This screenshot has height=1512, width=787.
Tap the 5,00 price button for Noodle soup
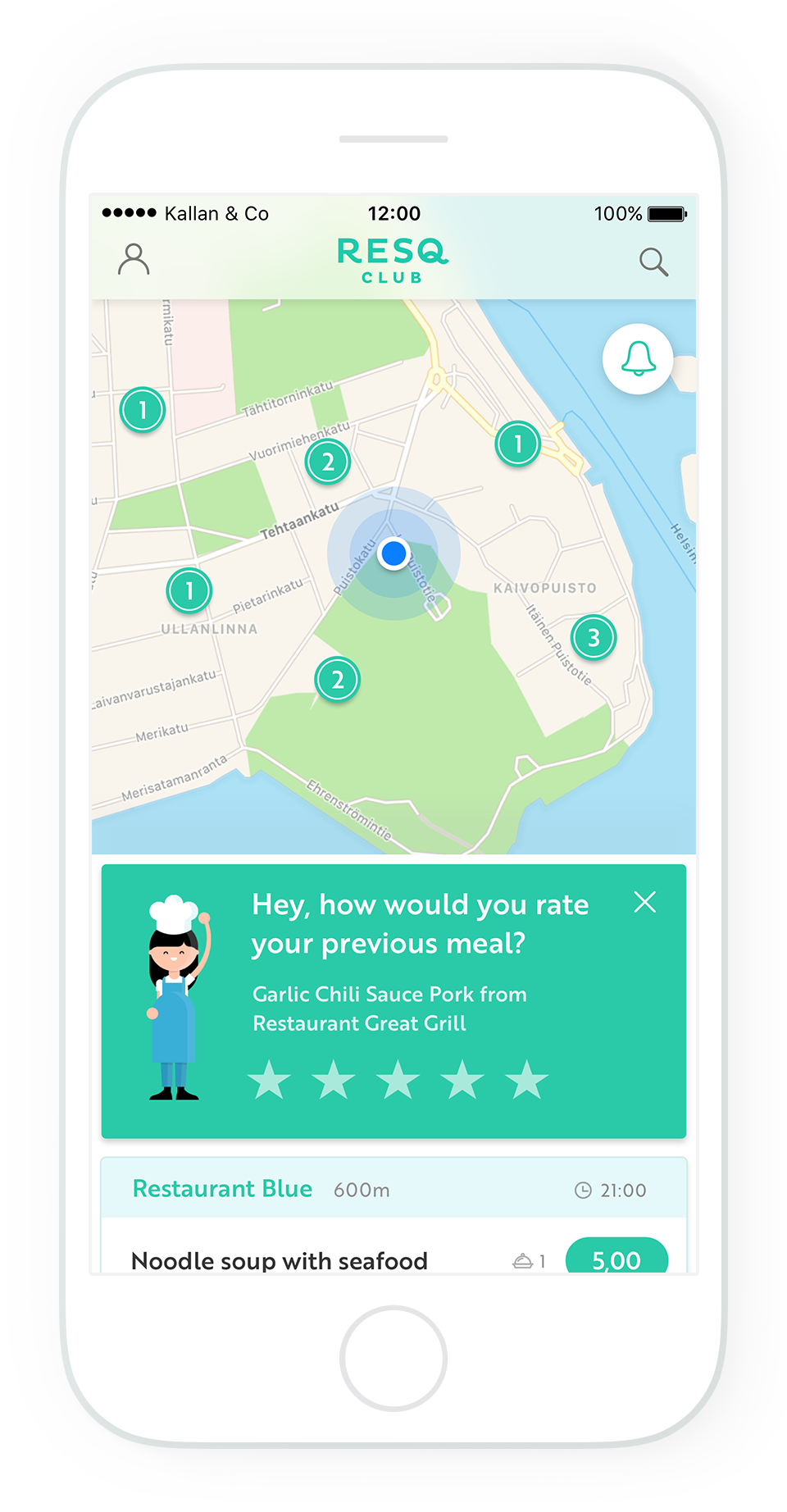click(x=616, y=1259)
